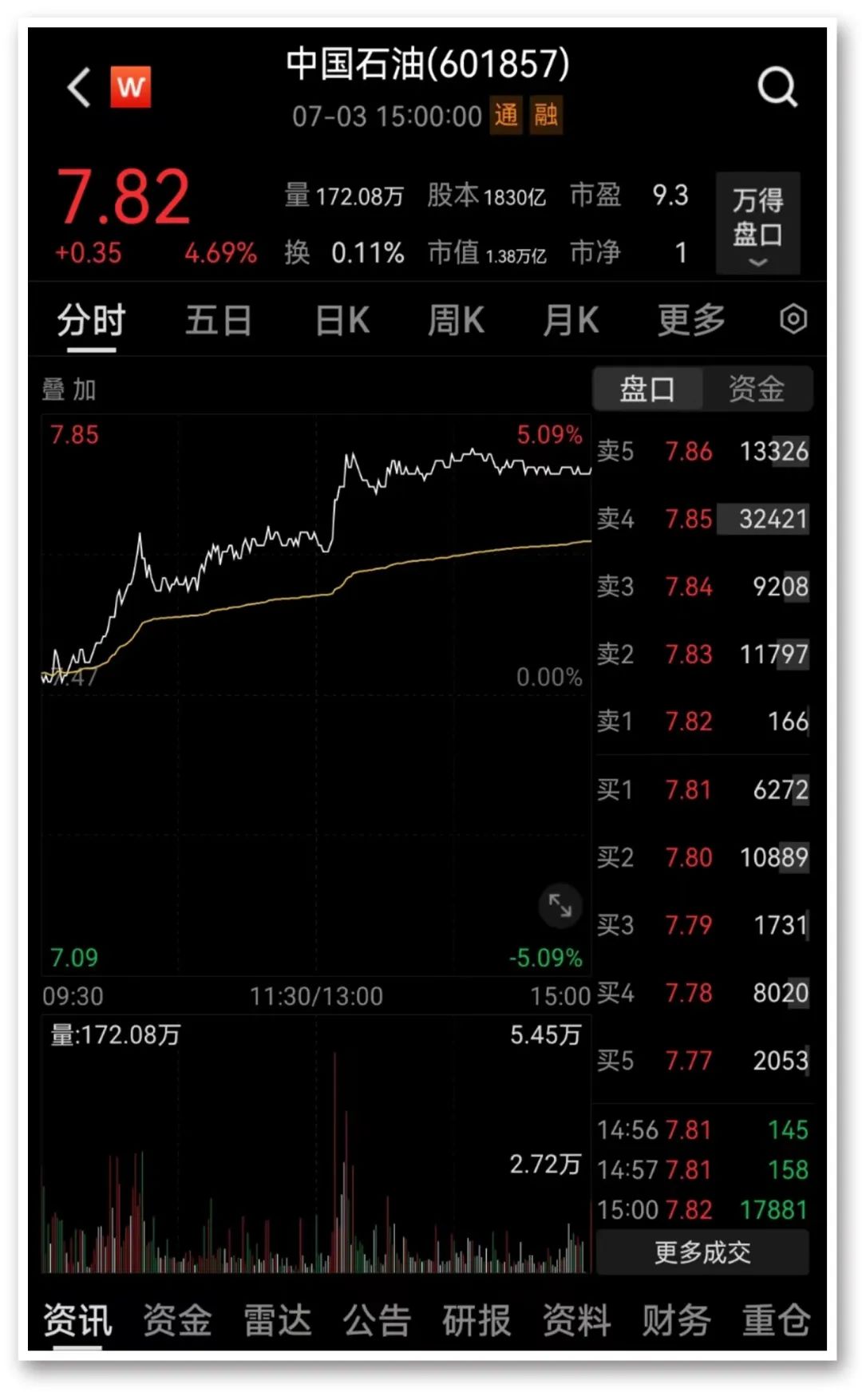Open the 研报 research reports tab

tap(476, 1319)
